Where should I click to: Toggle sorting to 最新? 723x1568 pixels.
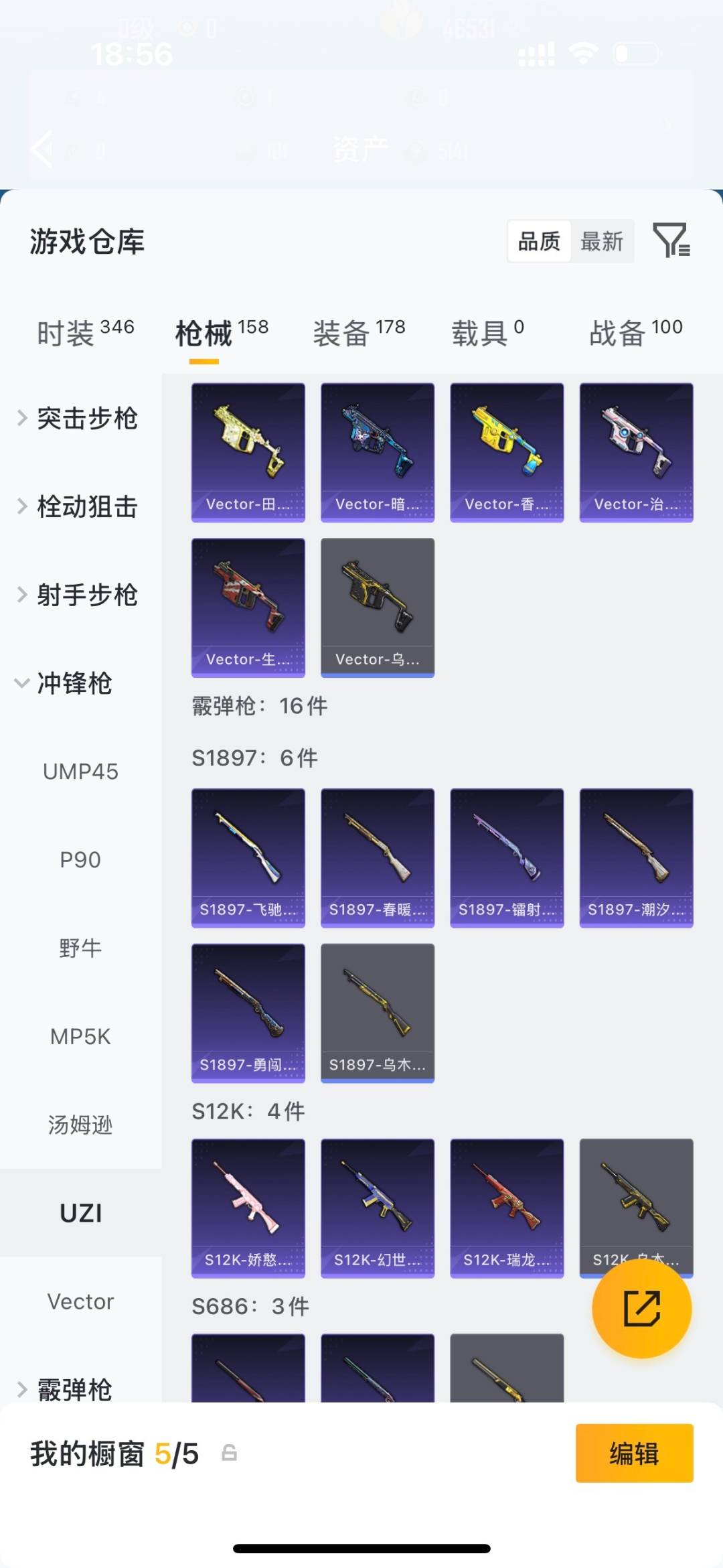(602, 241)
